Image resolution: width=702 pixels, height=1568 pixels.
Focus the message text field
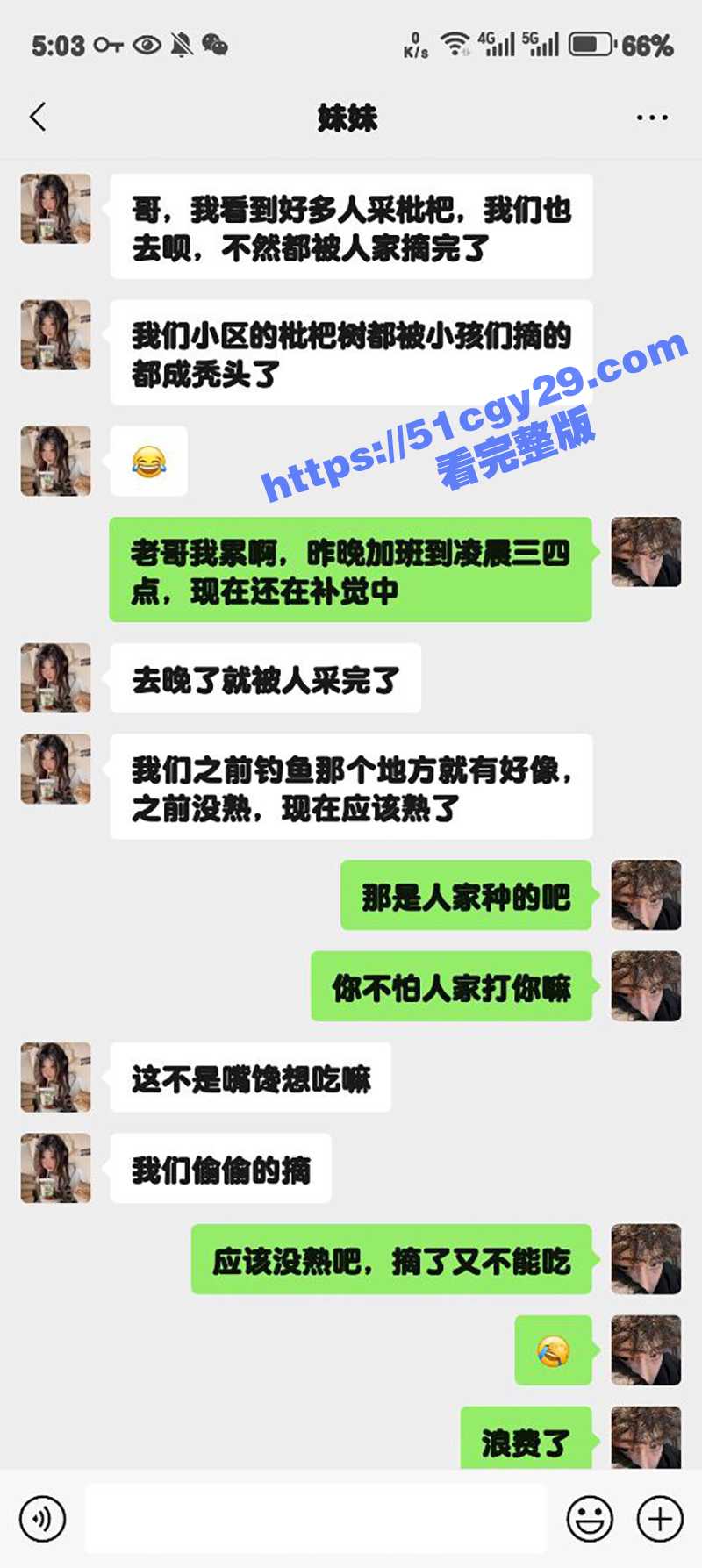click(x=316, y=1518)
